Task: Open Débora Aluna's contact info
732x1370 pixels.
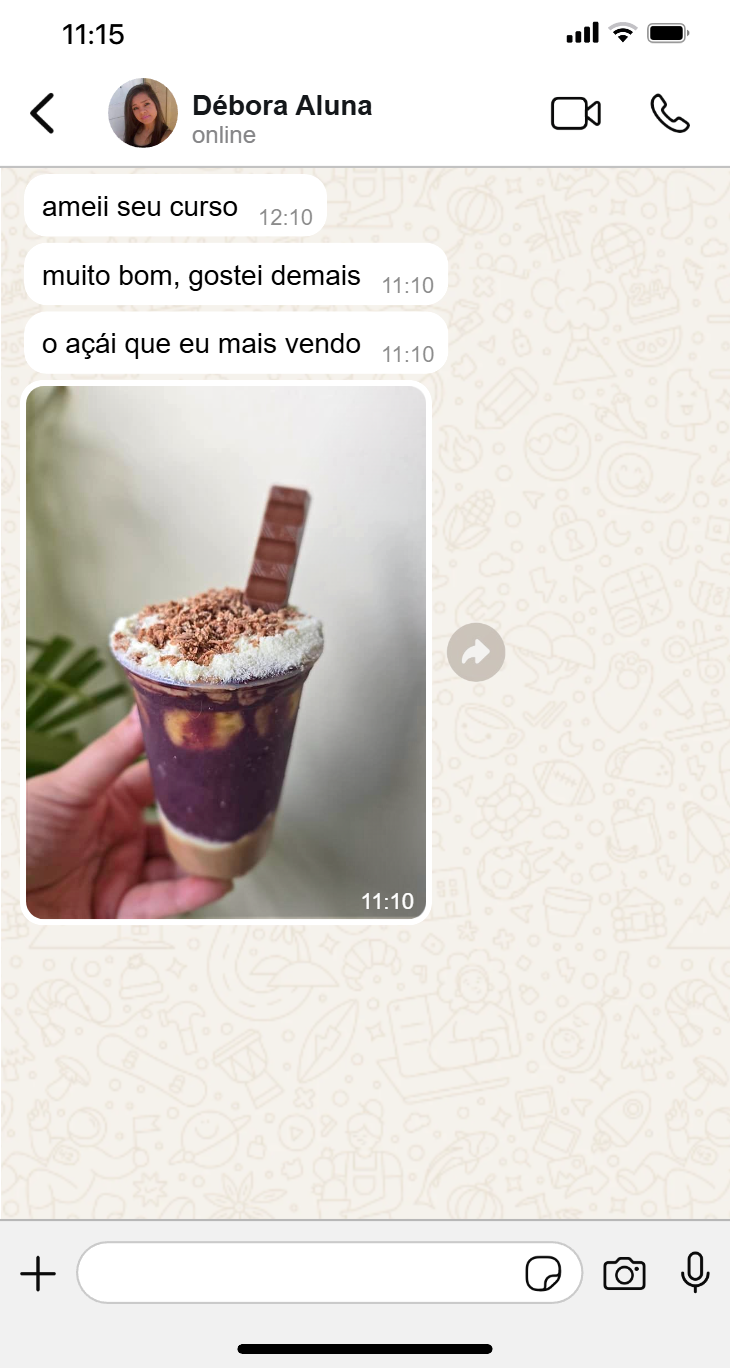Action: point(281,118)
